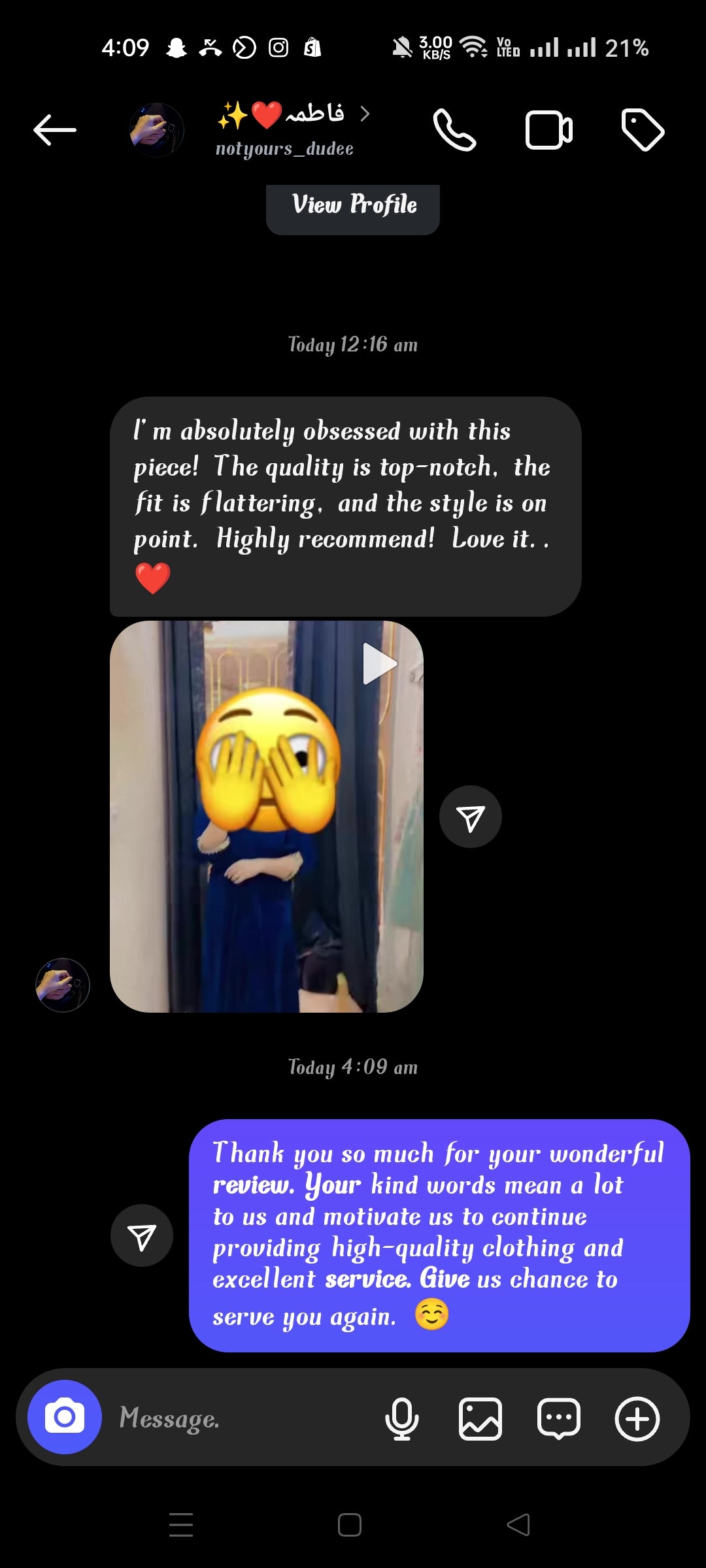Forward the Thank you reply message
This screenshot has width=706, height=1568.
[142, 1235]
